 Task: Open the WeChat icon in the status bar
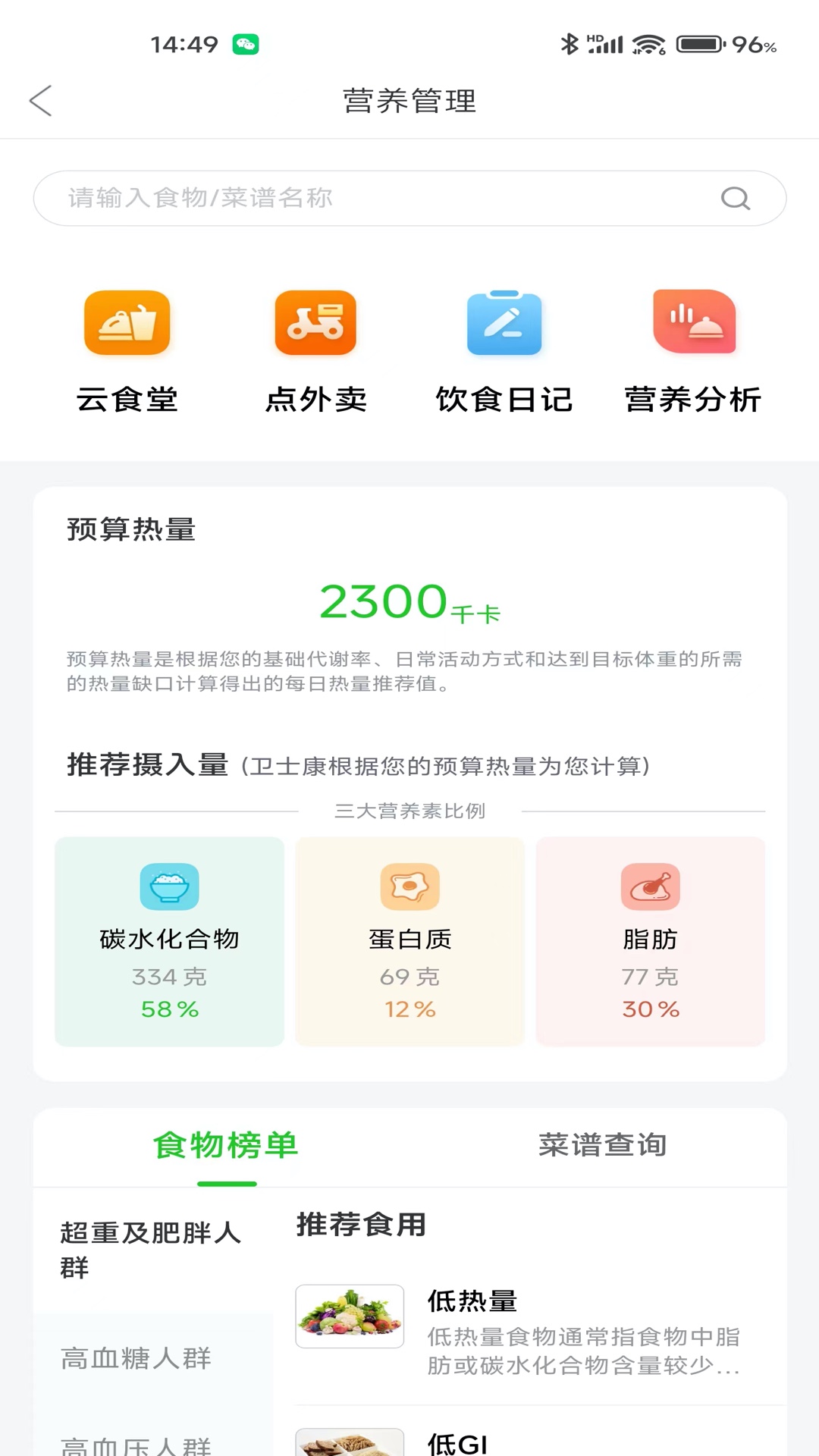(x=245, y=43)
